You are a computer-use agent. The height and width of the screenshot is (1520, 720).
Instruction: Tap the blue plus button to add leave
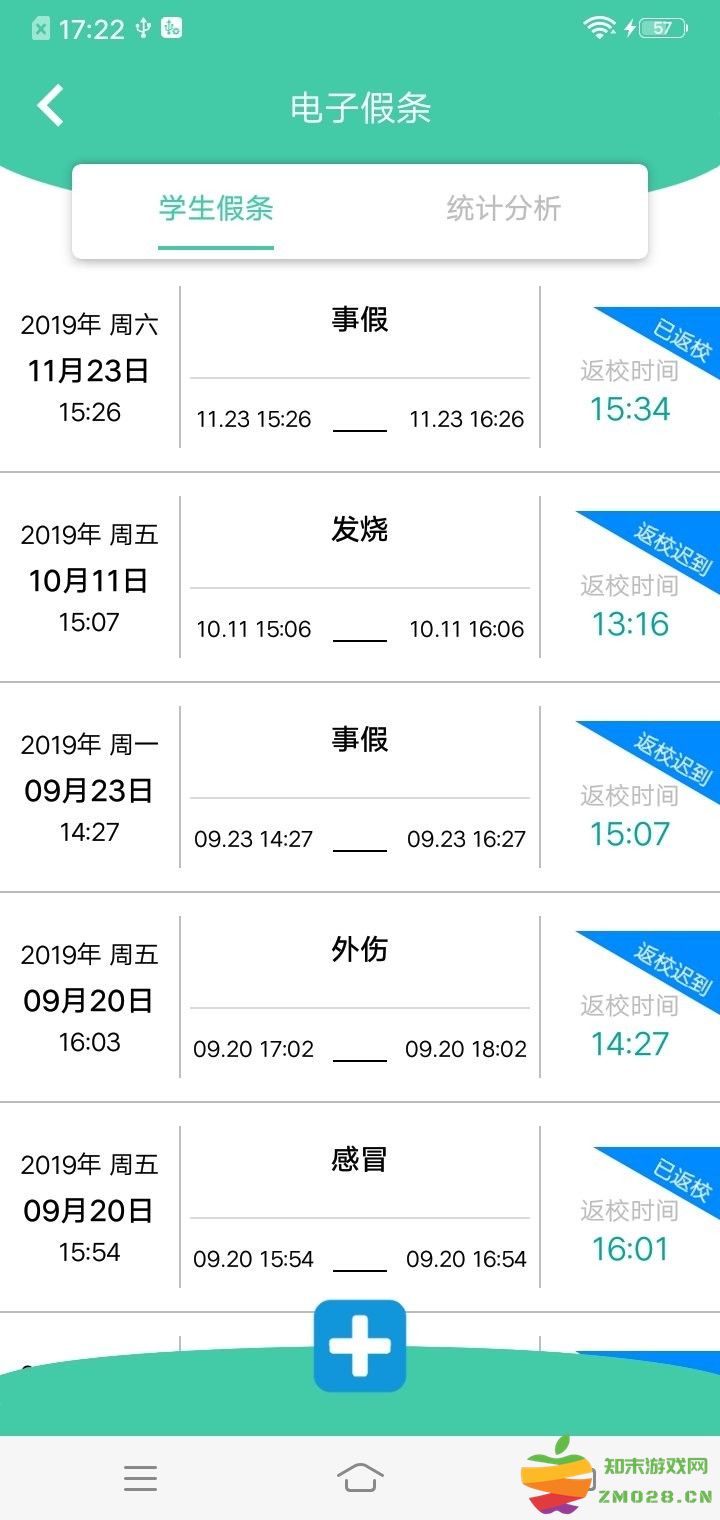pos(359,1346)
